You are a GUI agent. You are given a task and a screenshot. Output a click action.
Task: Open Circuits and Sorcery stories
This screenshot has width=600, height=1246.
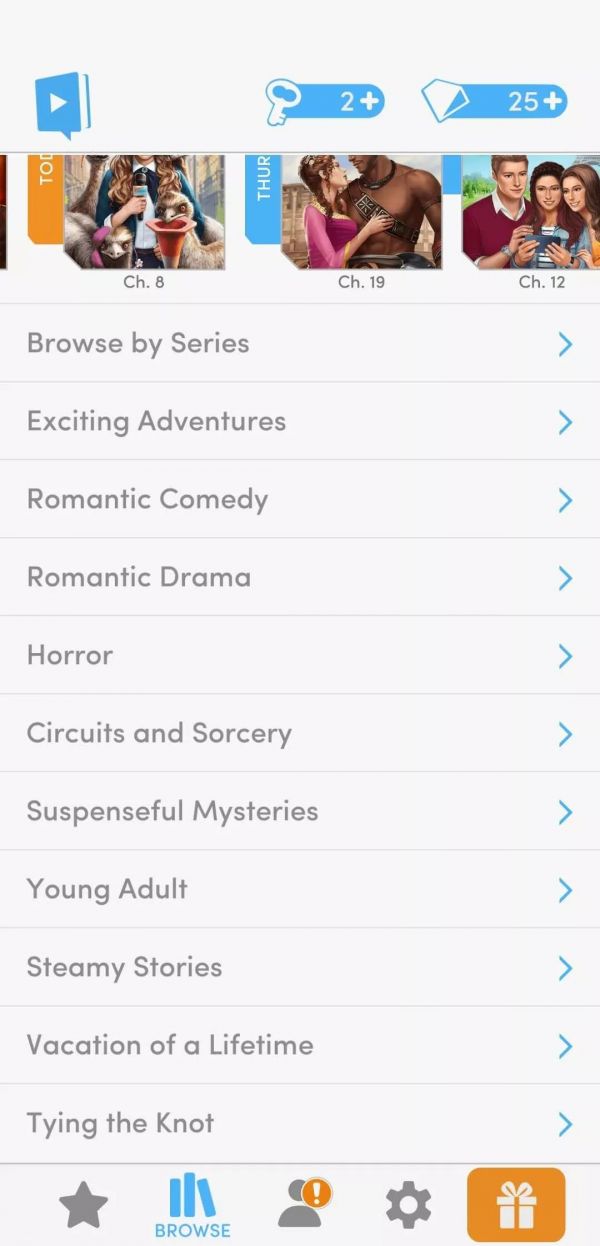[300, 733]
